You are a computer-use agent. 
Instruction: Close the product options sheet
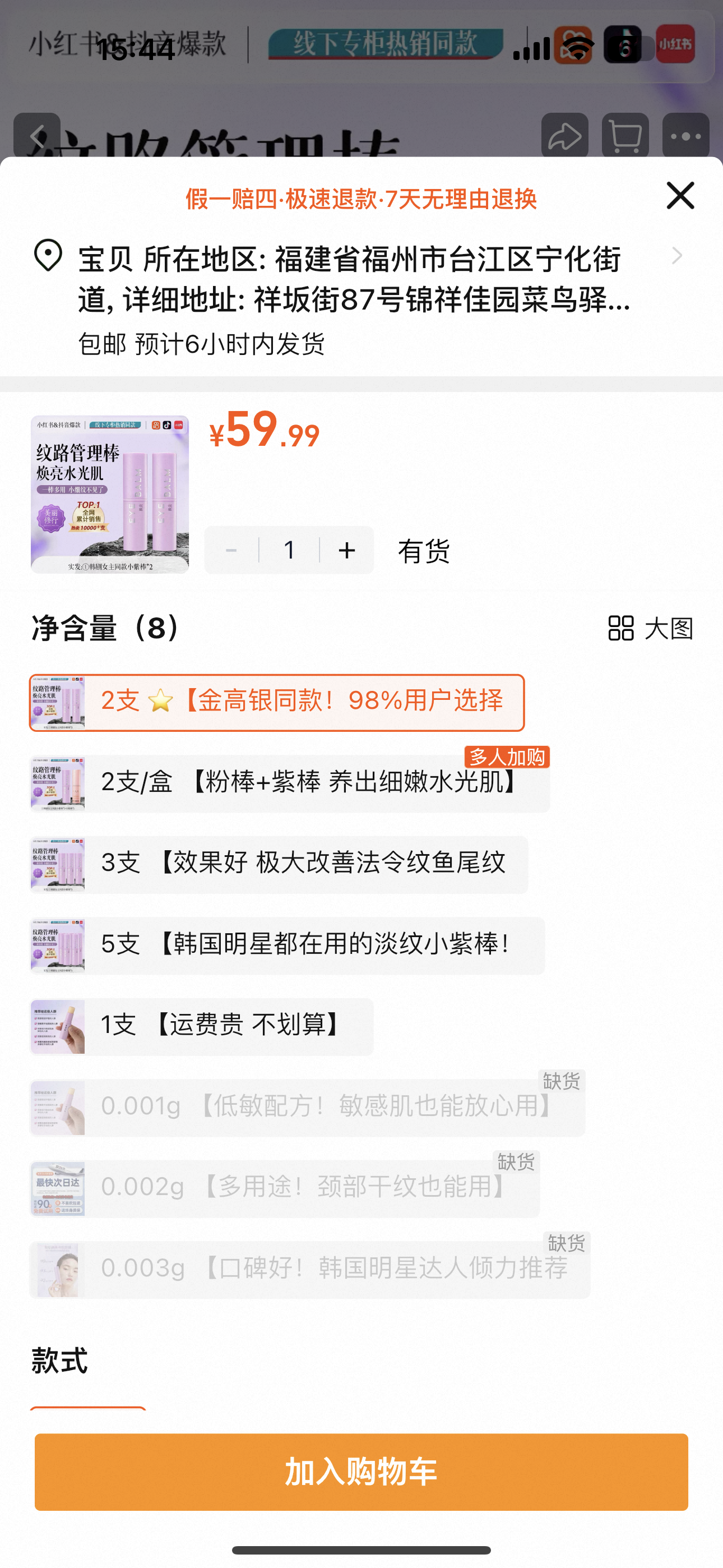click(x=680, y=195)
